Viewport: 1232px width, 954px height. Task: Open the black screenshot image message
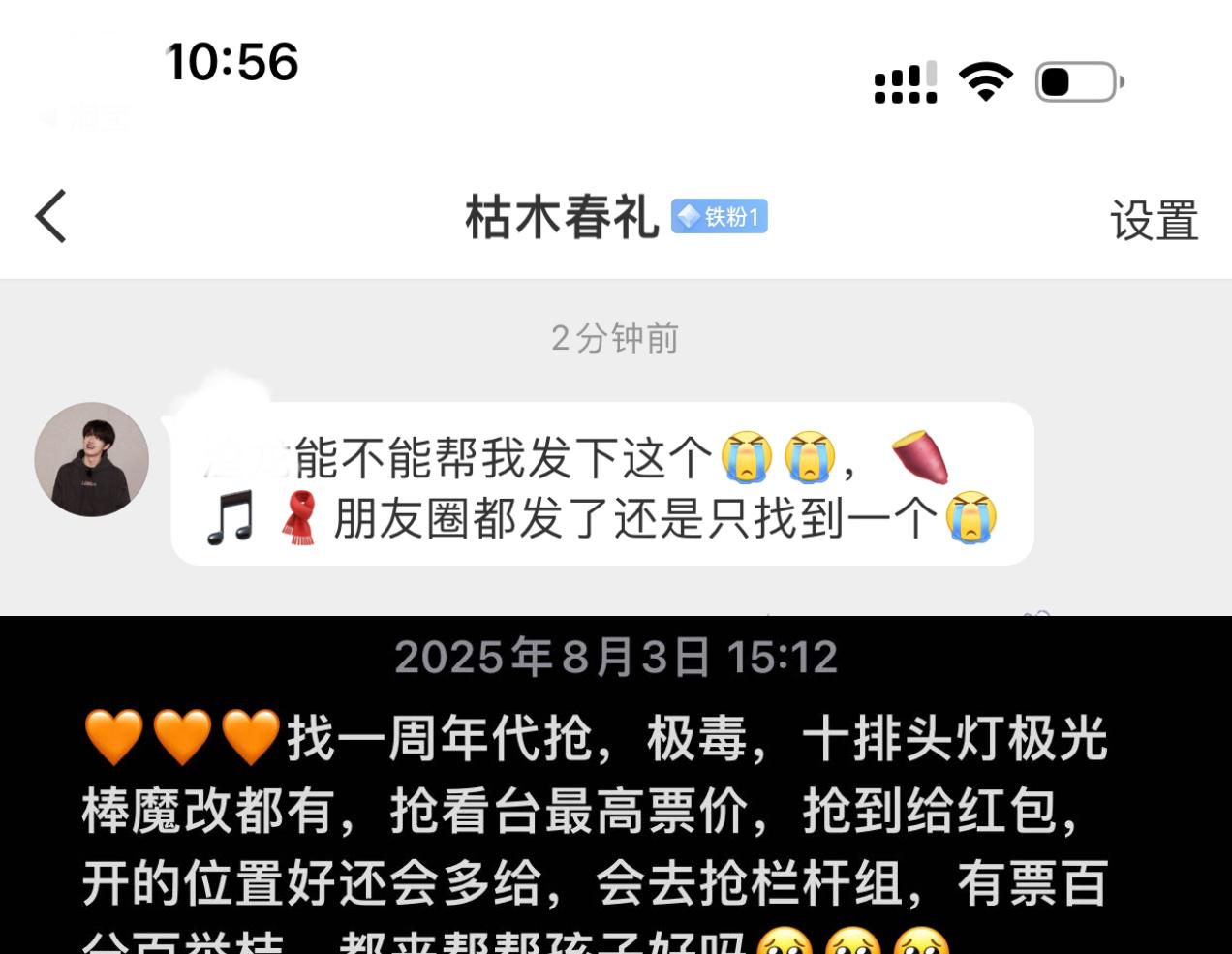click(616, 785)
